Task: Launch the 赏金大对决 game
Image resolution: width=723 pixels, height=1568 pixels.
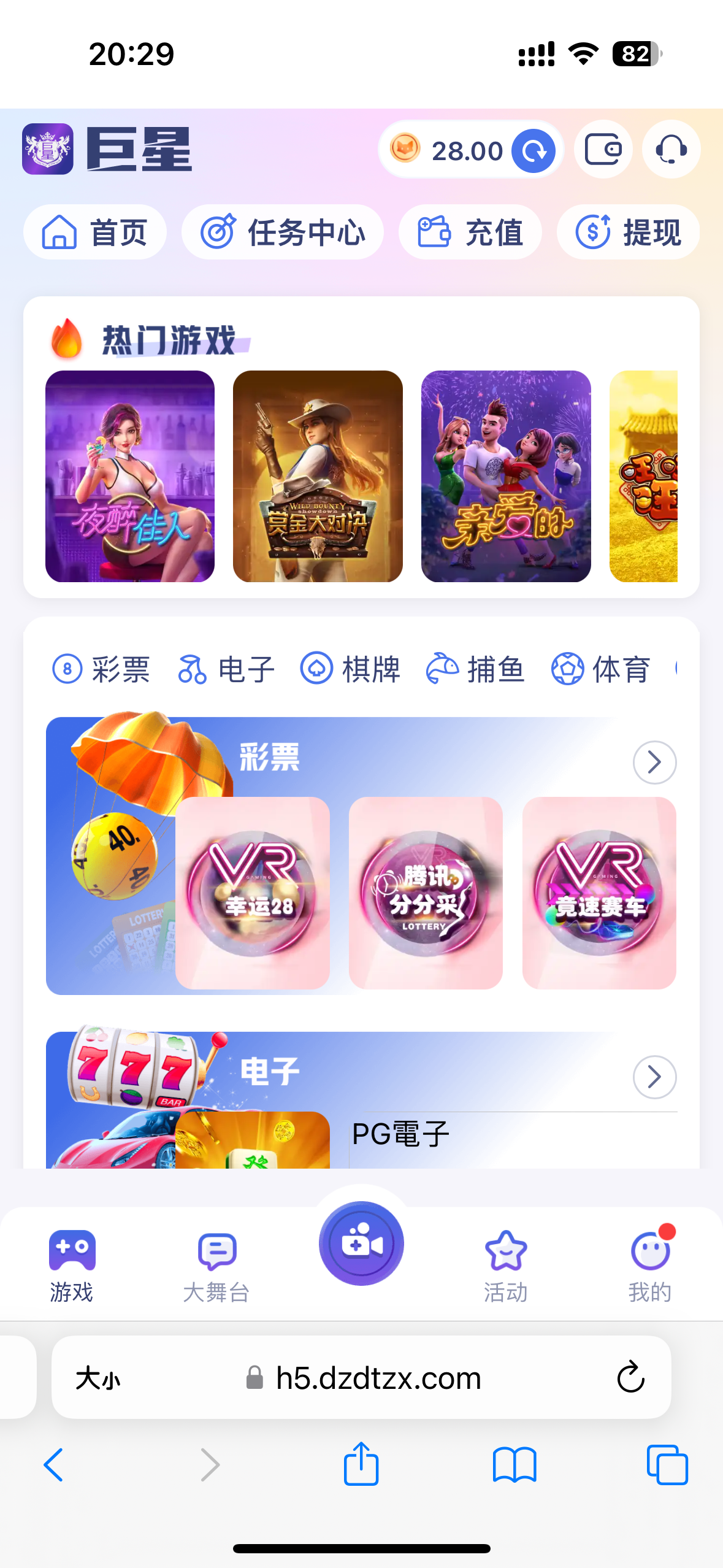Action: coord(318,476)
